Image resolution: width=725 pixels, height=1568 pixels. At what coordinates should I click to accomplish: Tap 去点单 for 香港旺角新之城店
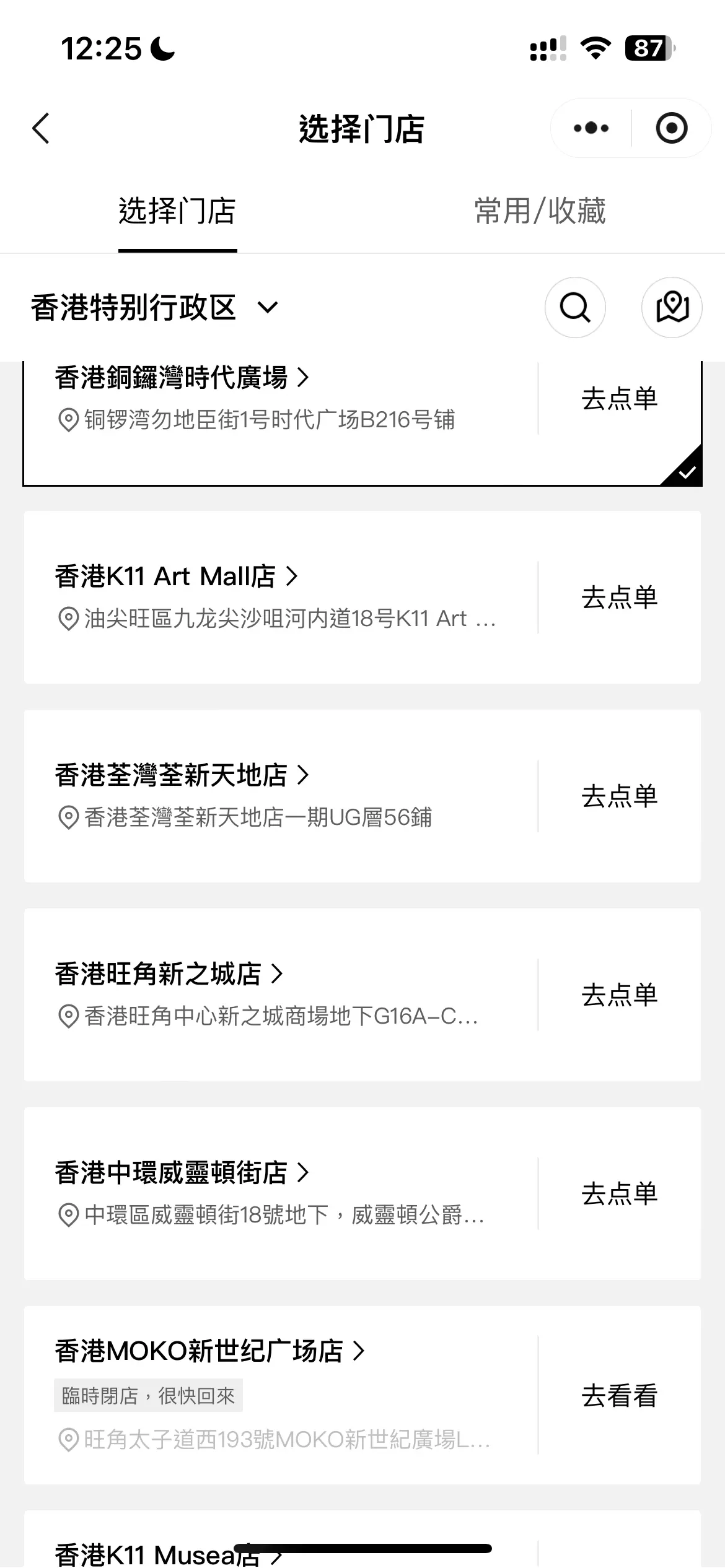620,995
